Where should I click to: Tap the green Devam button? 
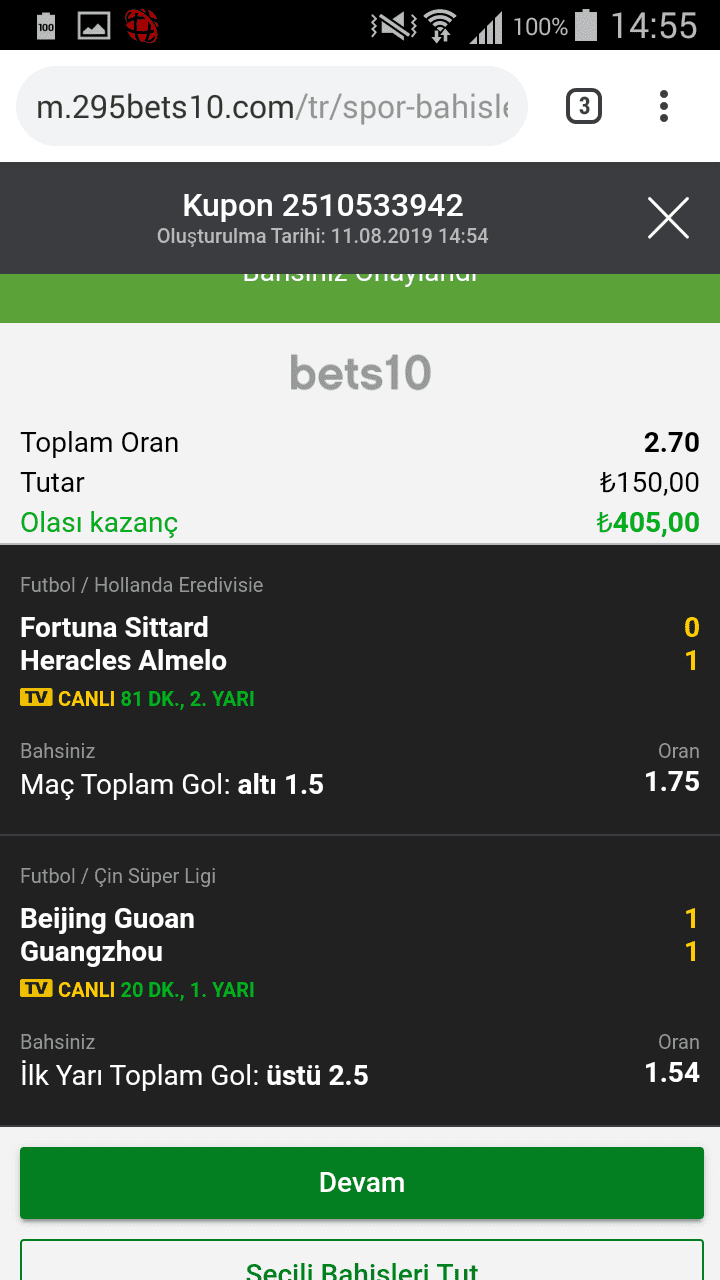click(x=362, y=1183)
